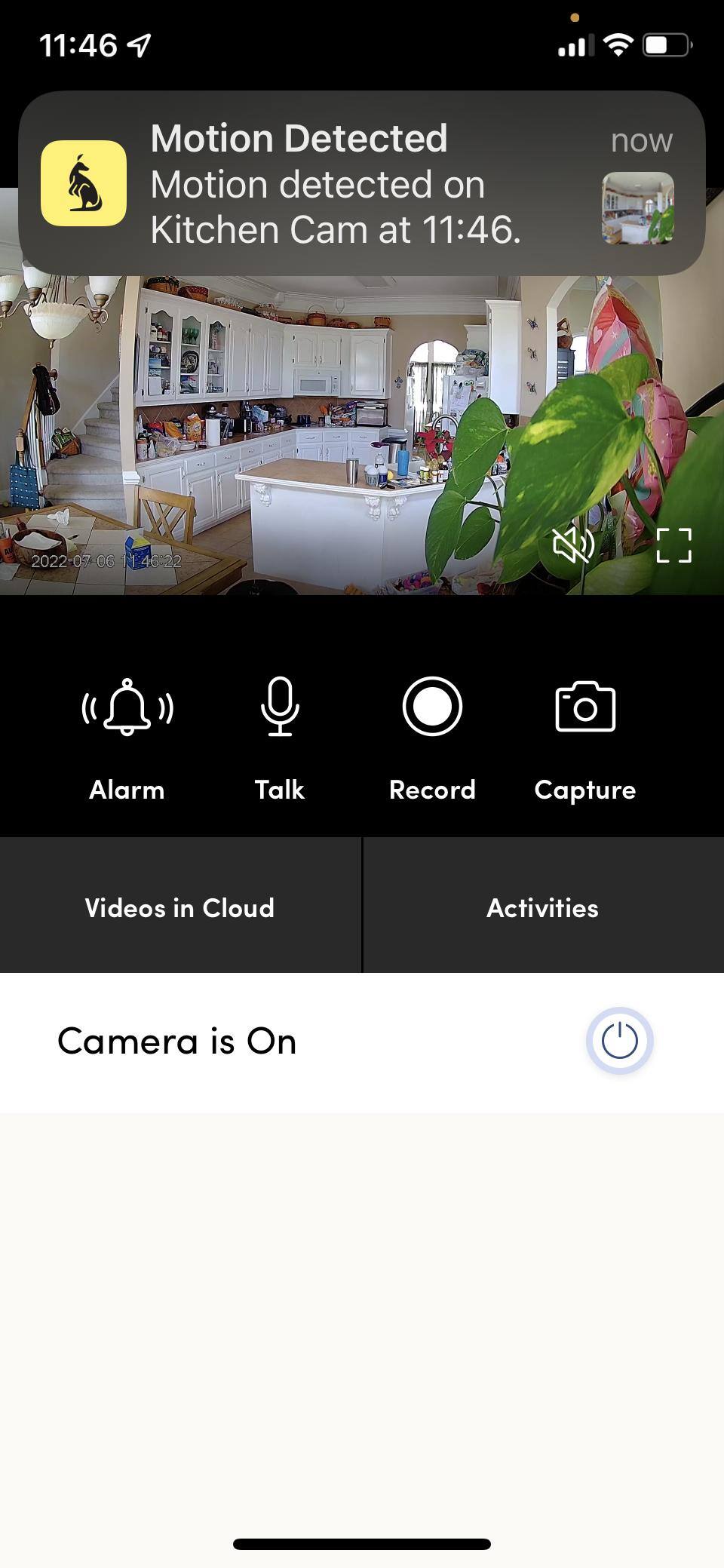
Task: Unmute the camera audio
Action: coord(572,545)
